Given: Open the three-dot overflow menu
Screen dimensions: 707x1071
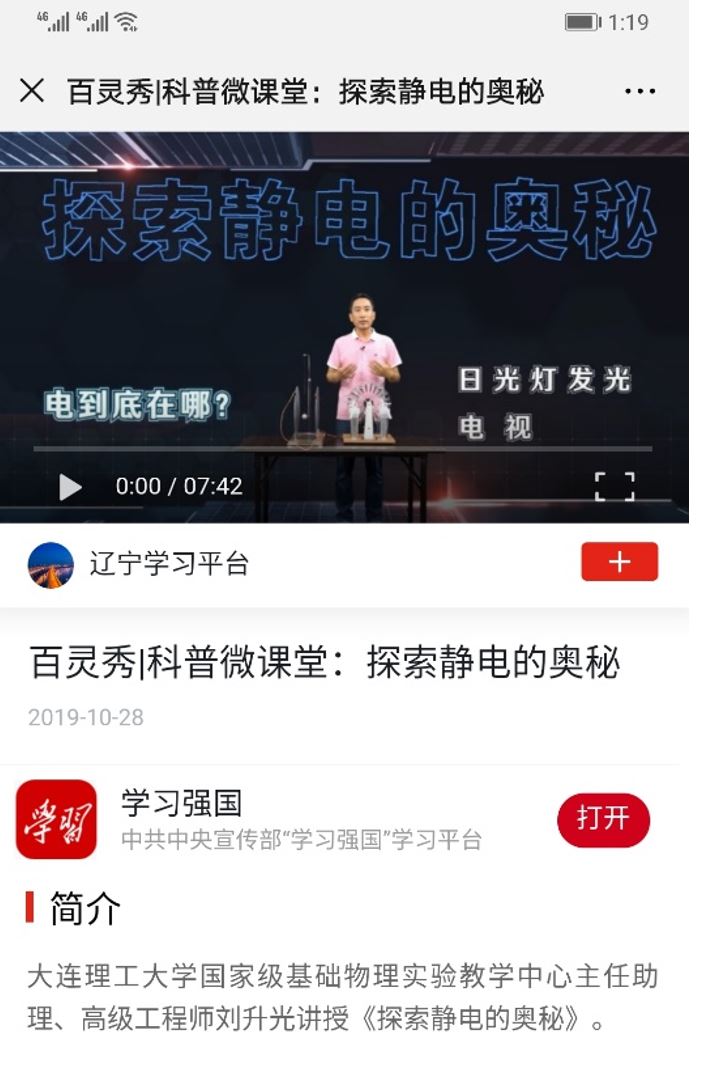Looking at the screenshot, I should [640, 91].
